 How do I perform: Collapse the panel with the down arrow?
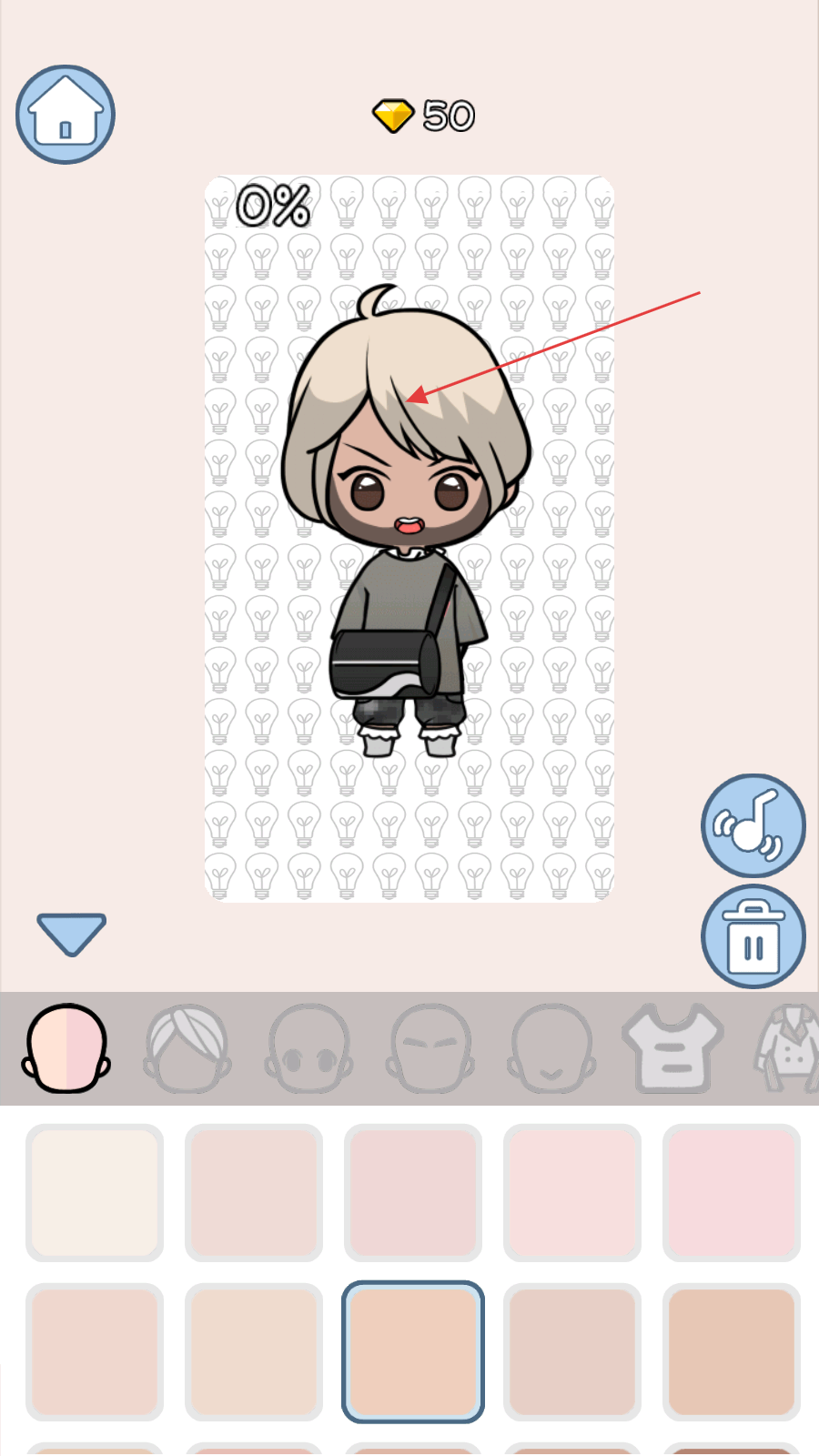[71, 934]
